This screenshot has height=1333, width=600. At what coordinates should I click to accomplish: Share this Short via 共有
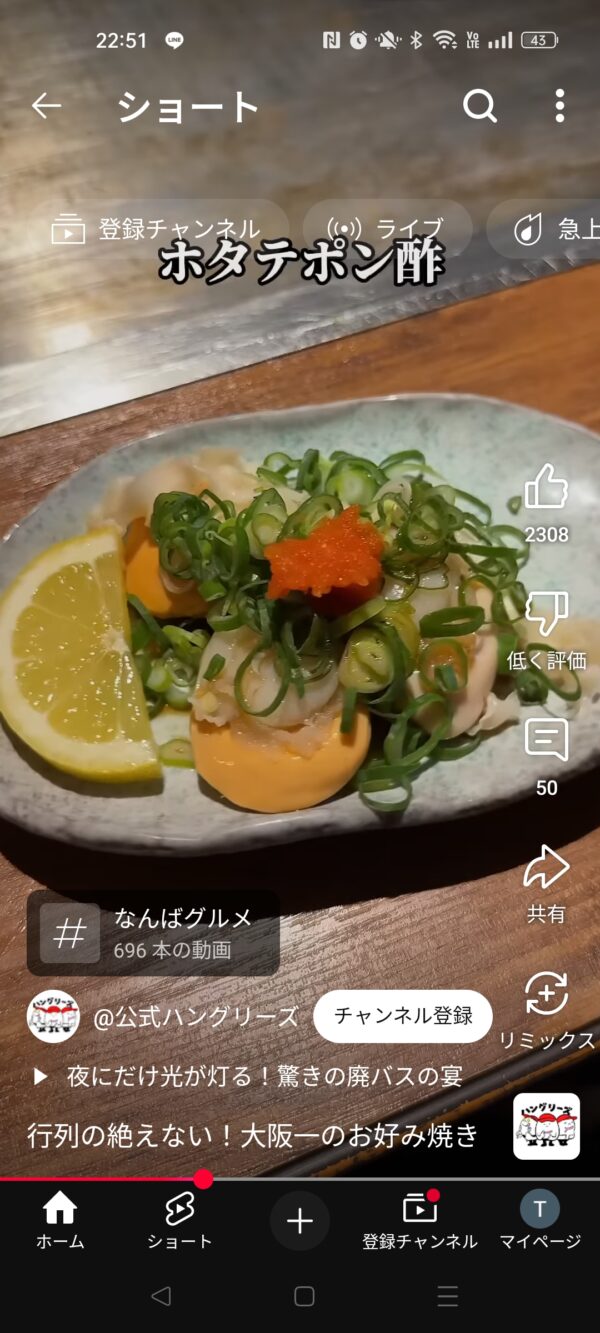pyautogui.click(x=546, y=867)
